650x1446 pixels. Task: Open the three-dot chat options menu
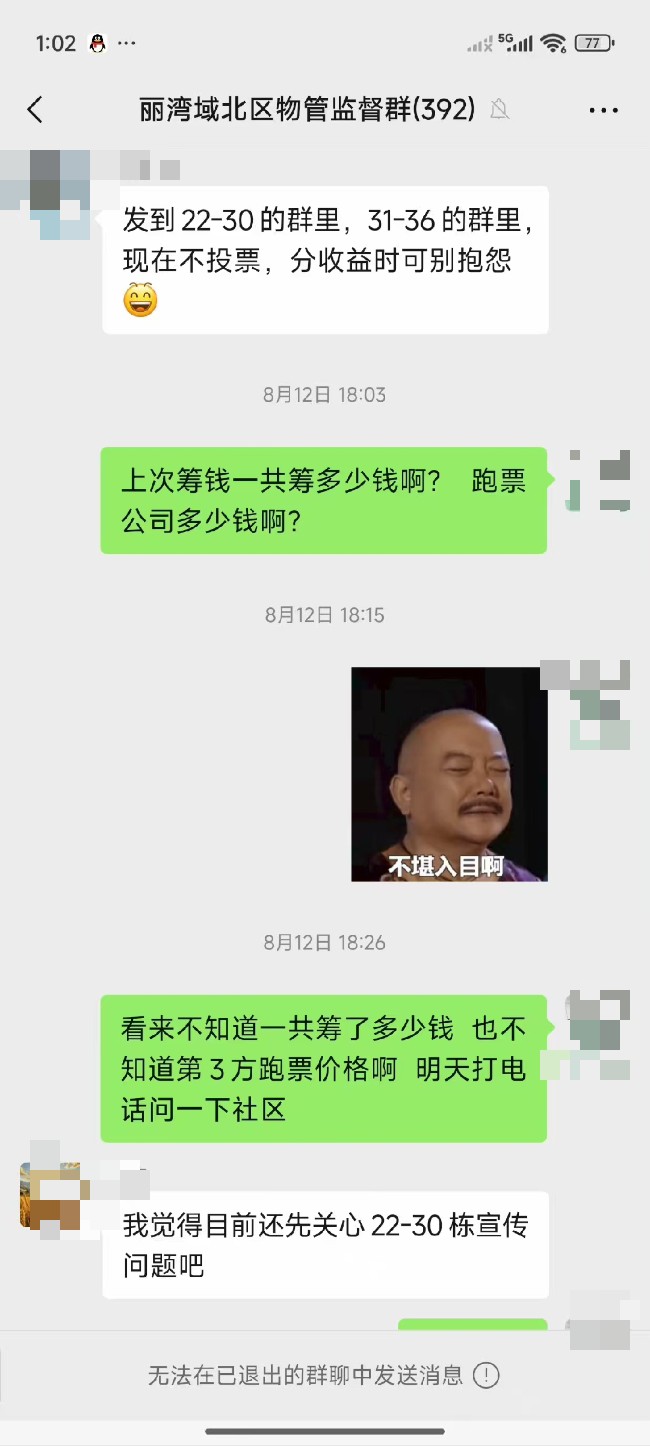[604, 110]
